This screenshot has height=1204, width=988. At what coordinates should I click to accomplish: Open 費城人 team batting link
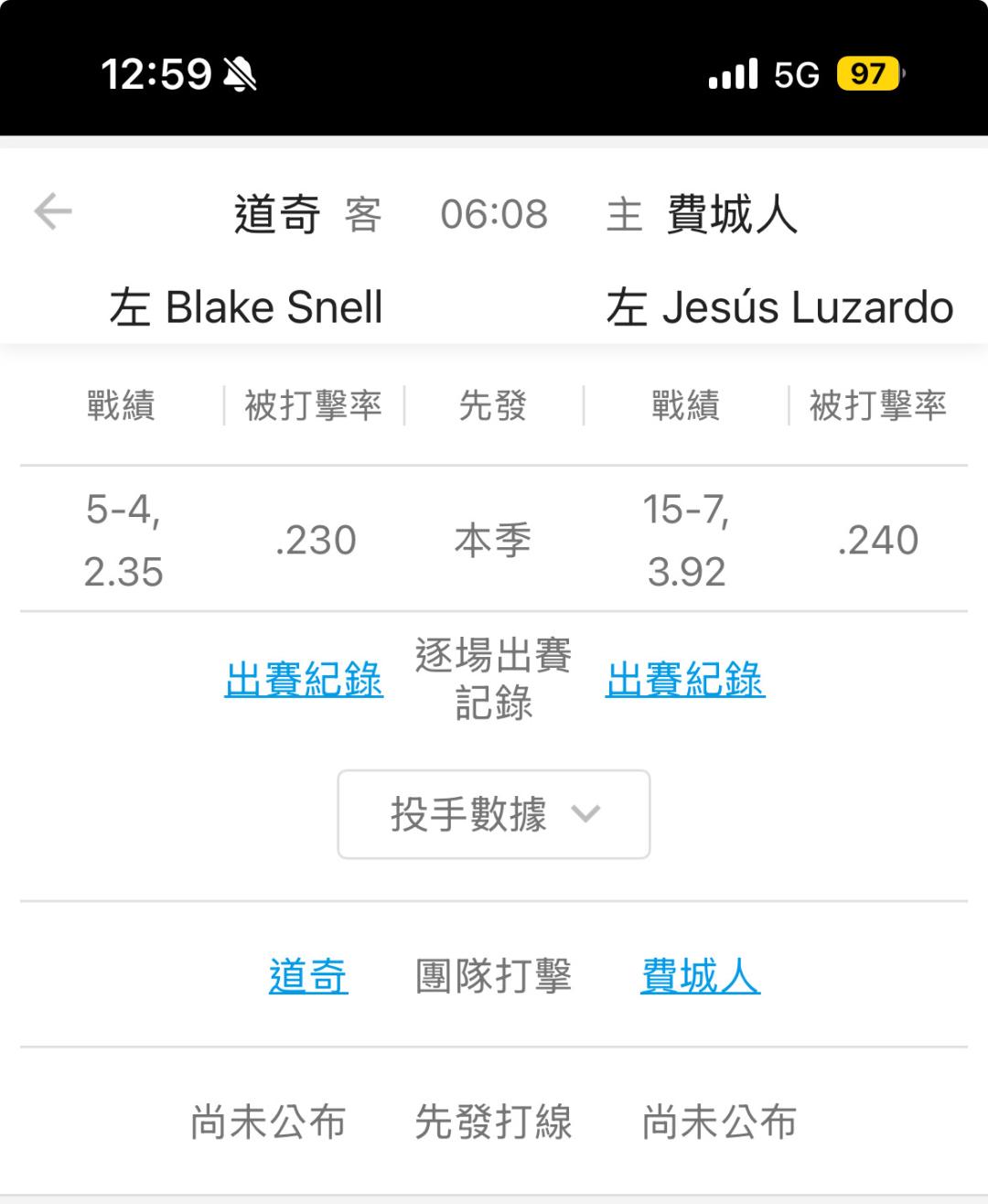700,976
